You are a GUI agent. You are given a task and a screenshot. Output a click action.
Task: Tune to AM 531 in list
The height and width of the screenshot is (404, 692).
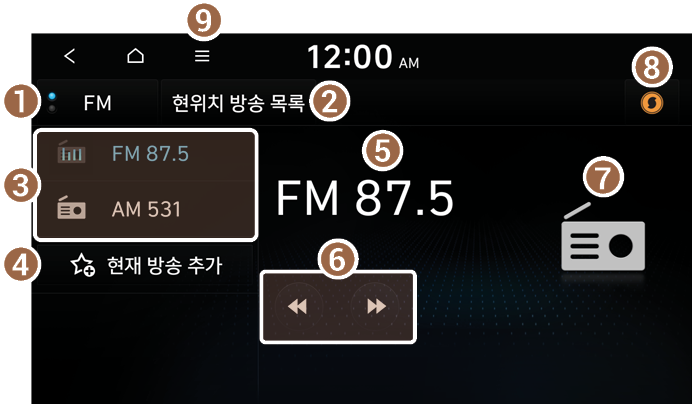[x=146, y=209]
